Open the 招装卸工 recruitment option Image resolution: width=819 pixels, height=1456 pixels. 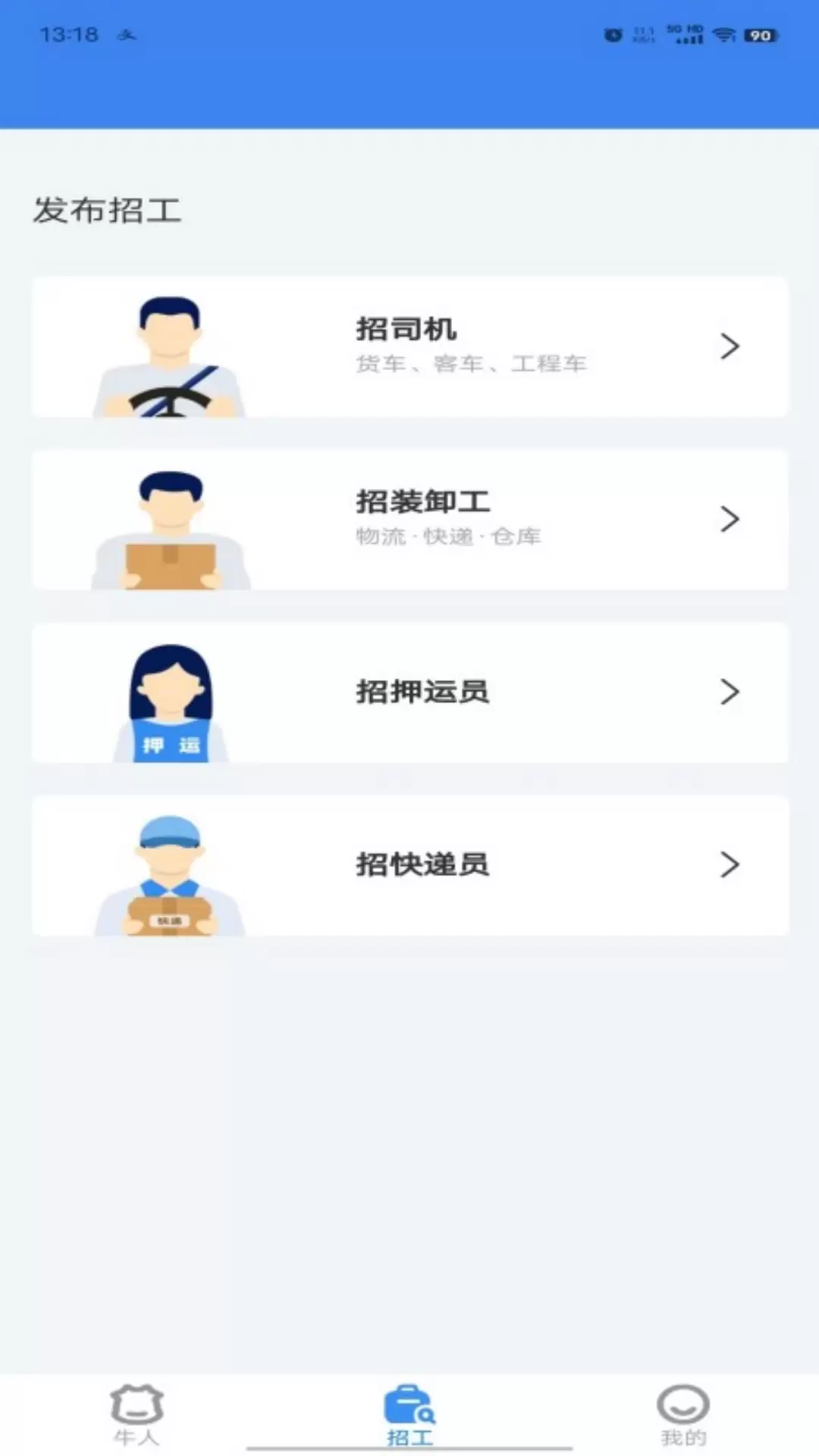point(409,519)
